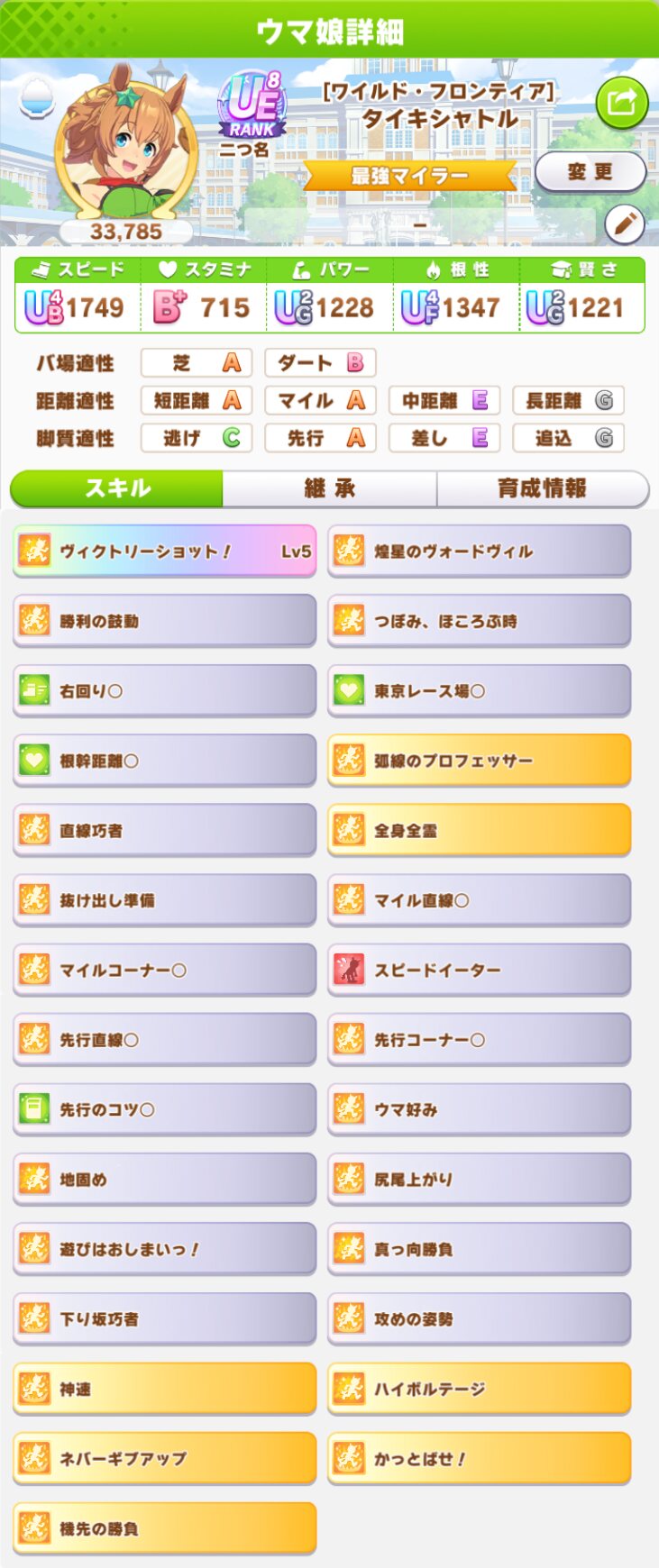Switch to the 継承 tab
The image size is (659, 1568).
[330, 488]
